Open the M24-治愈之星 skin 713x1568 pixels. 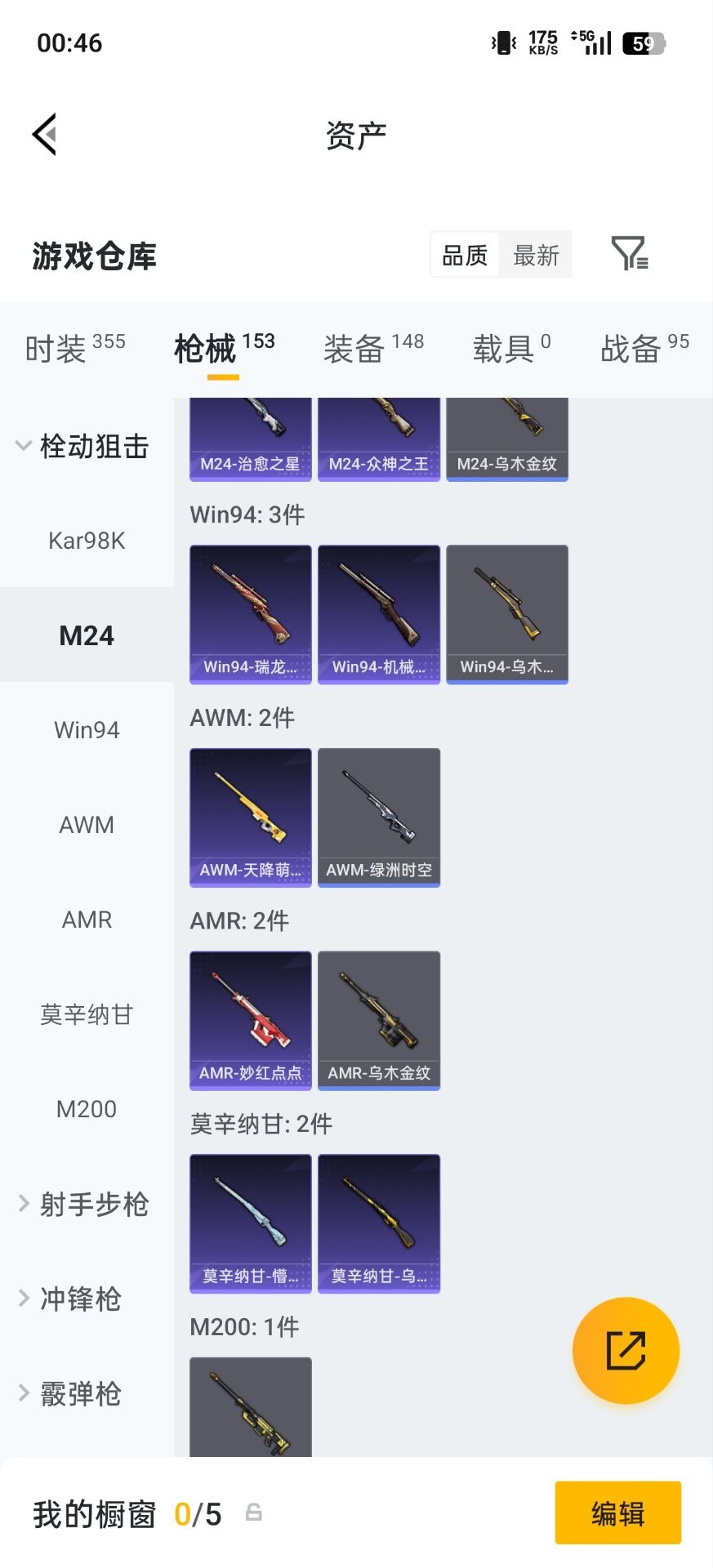point(251,439)
